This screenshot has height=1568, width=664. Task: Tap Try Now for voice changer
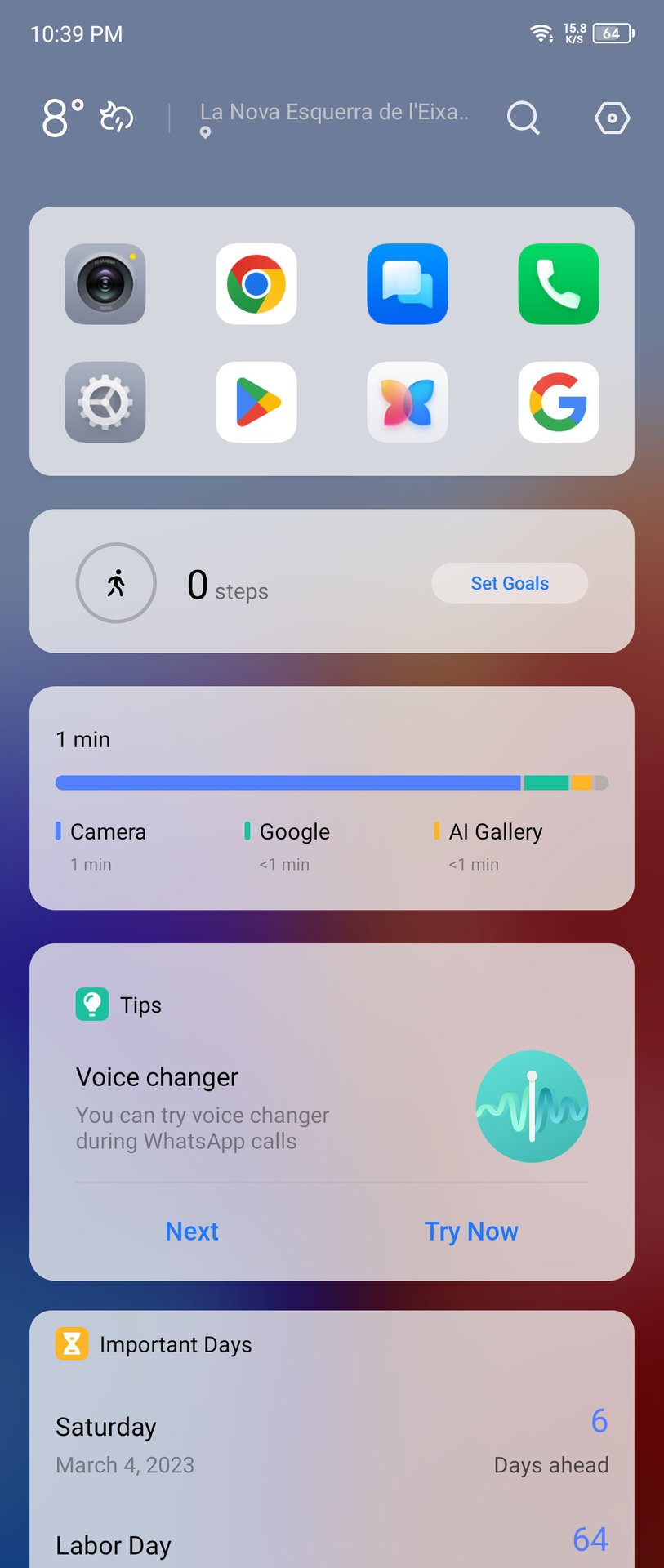(x=471, y=1231)
